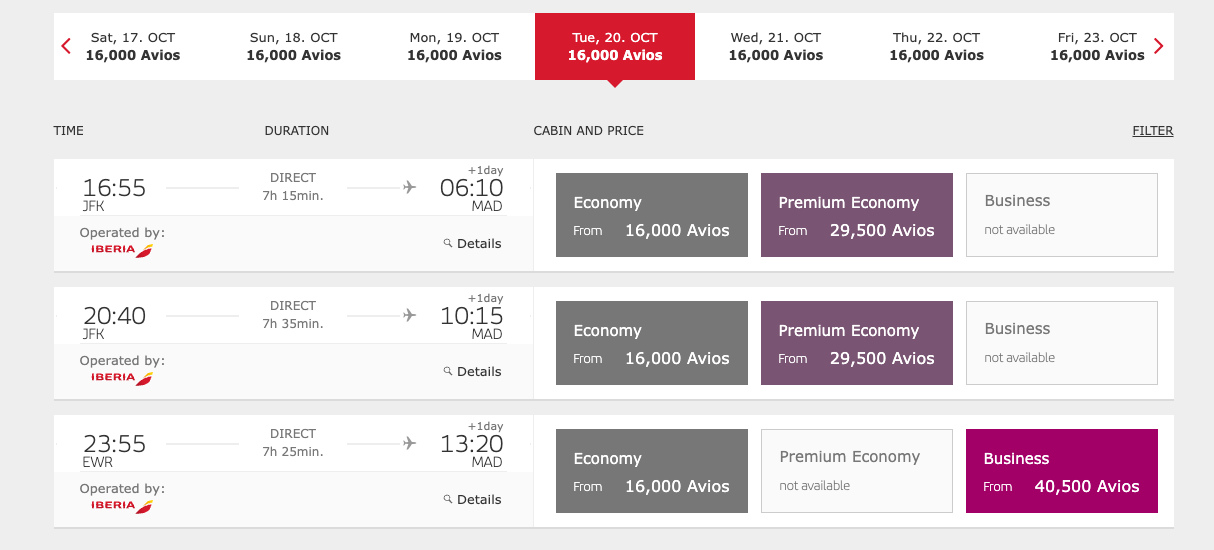The image size is (1214, 550).
Task: Select Fri, 23. OCT date
Action: pos(1096,46)
